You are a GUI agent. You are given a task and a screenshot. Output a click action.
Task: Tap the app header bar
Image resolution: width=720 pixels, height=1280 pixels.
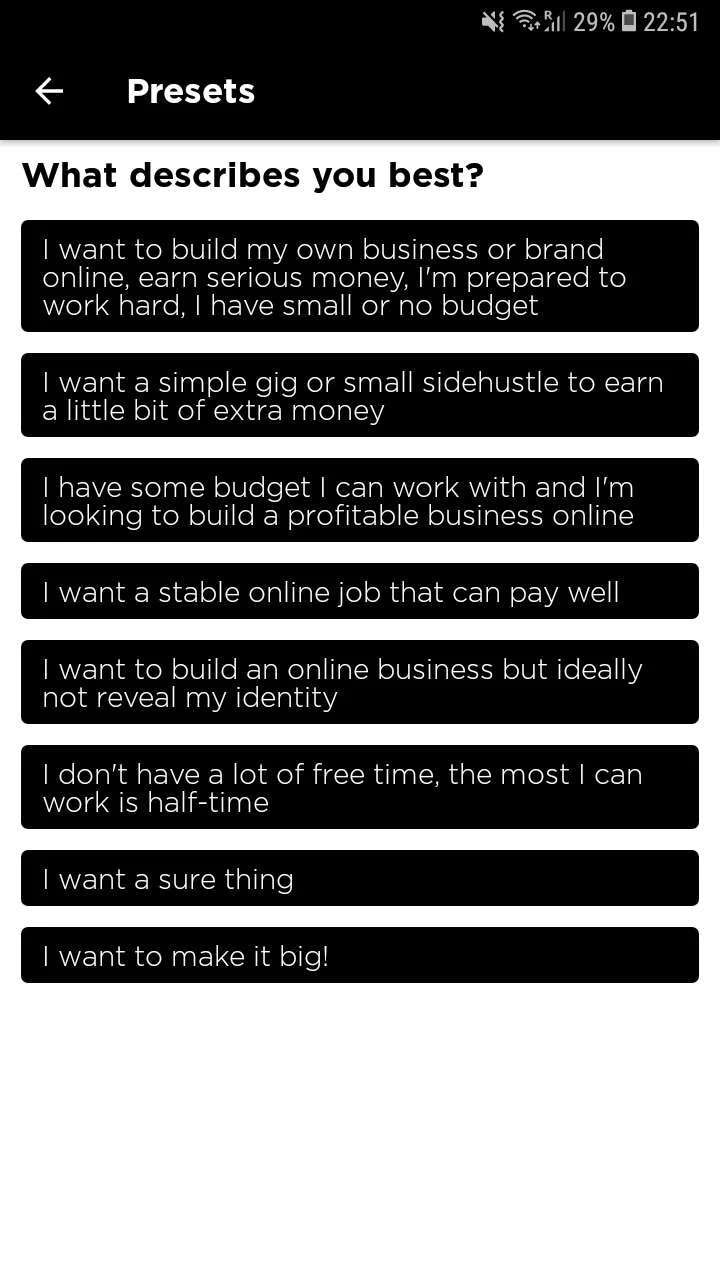click(360, 91)
